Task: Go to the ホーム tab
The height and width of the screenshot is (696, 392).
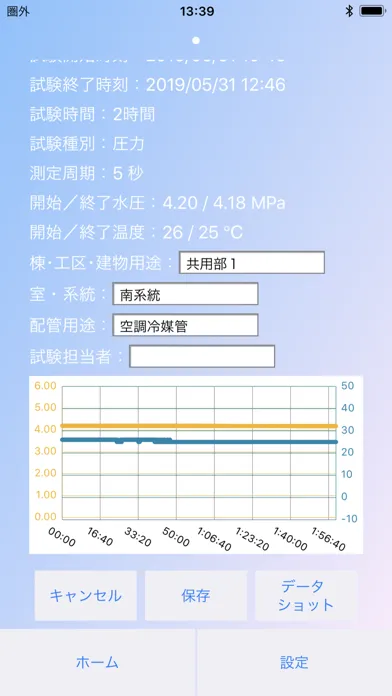Action: (98, 662)
